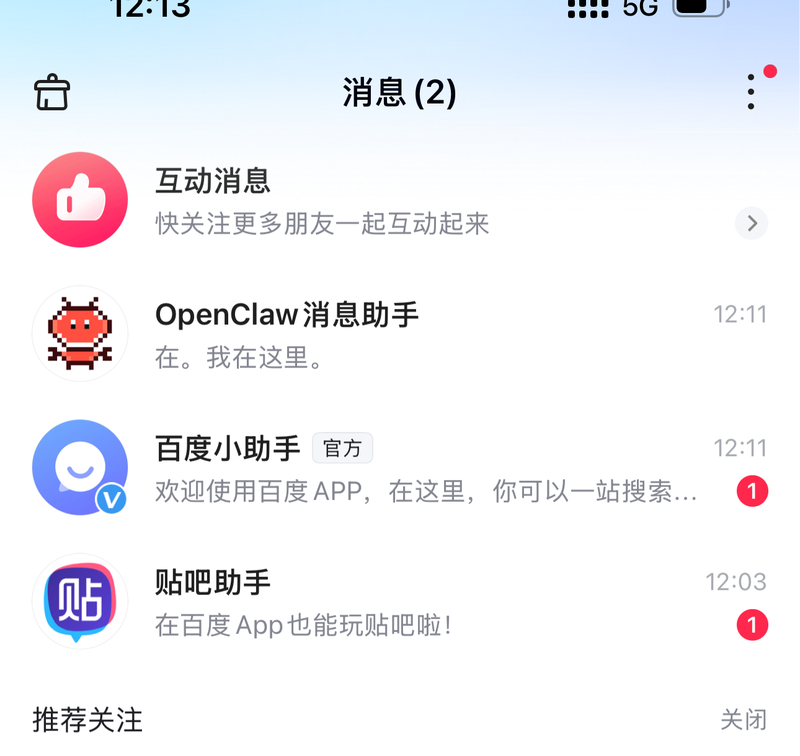Open the 贴吧助手 message thread
The height and width of the screenshot is (756, 800).
(x=400, y=602)
